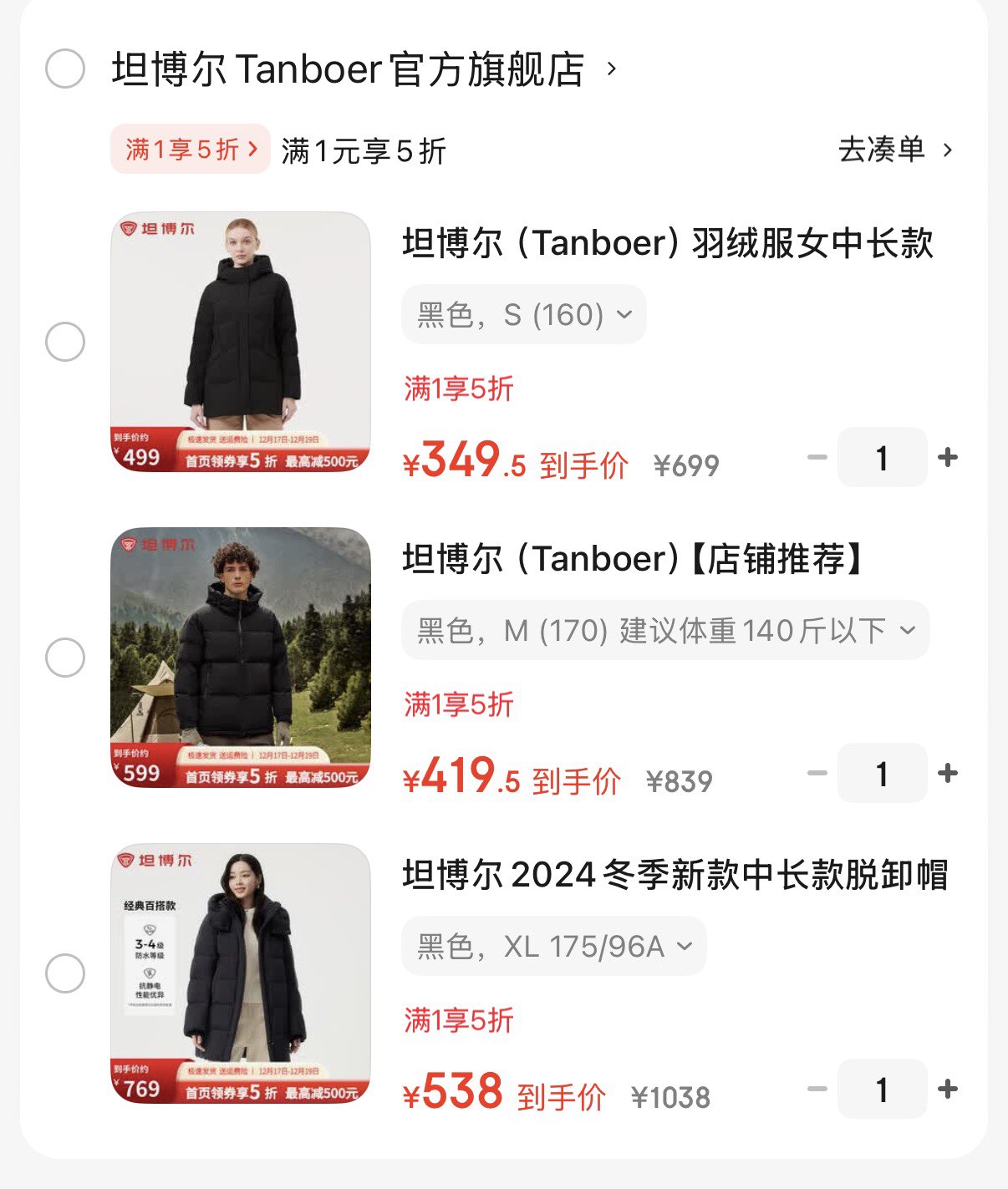Go to 去凑单 to add more items
The image size is (1008, 1189).
894,150
